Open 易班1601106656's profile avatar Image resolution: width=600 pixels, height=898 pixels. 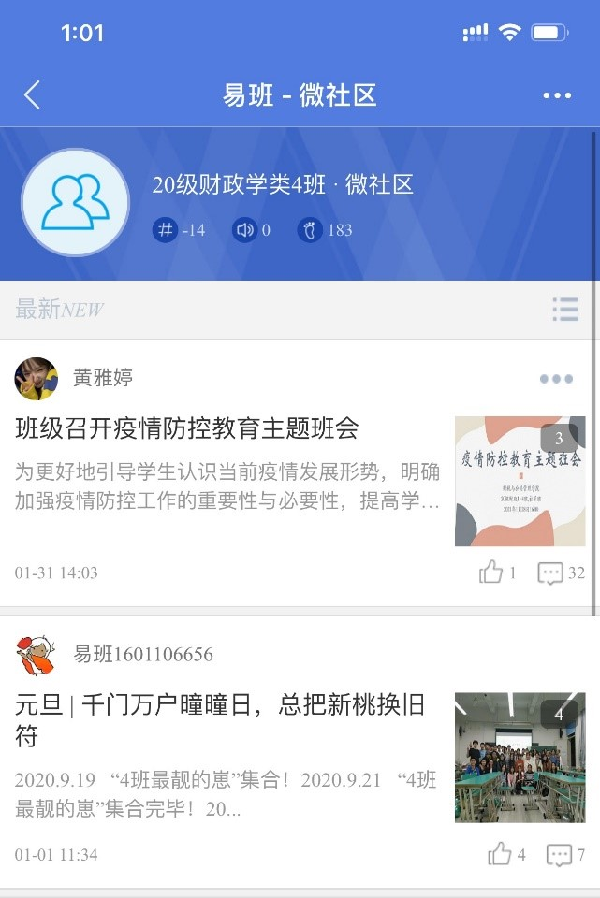pyautogui.click(x=36, y=655)
